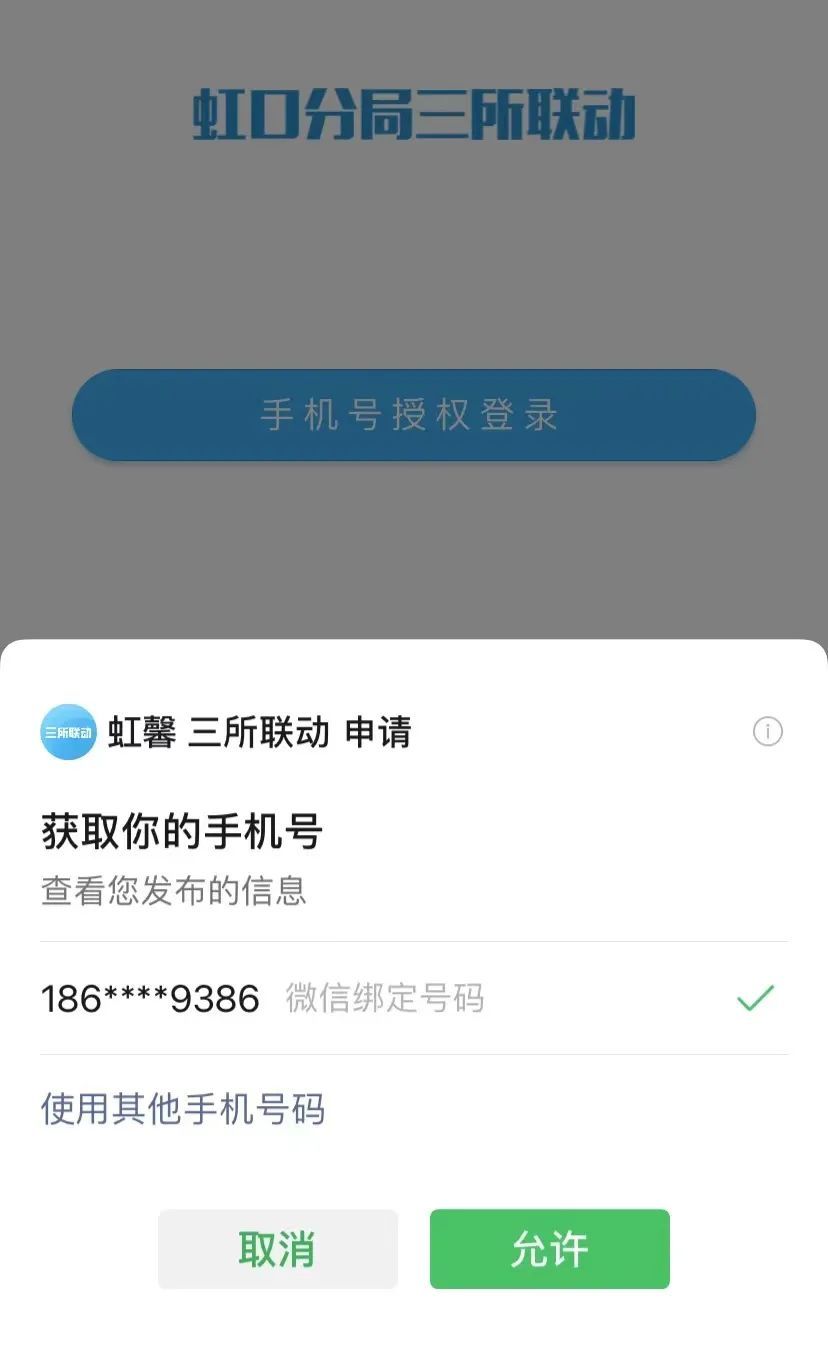This screenshot has height=1349, width=828.
Task: Select the 186****9386 微信绑定号码 row
Action: point(413,998)
